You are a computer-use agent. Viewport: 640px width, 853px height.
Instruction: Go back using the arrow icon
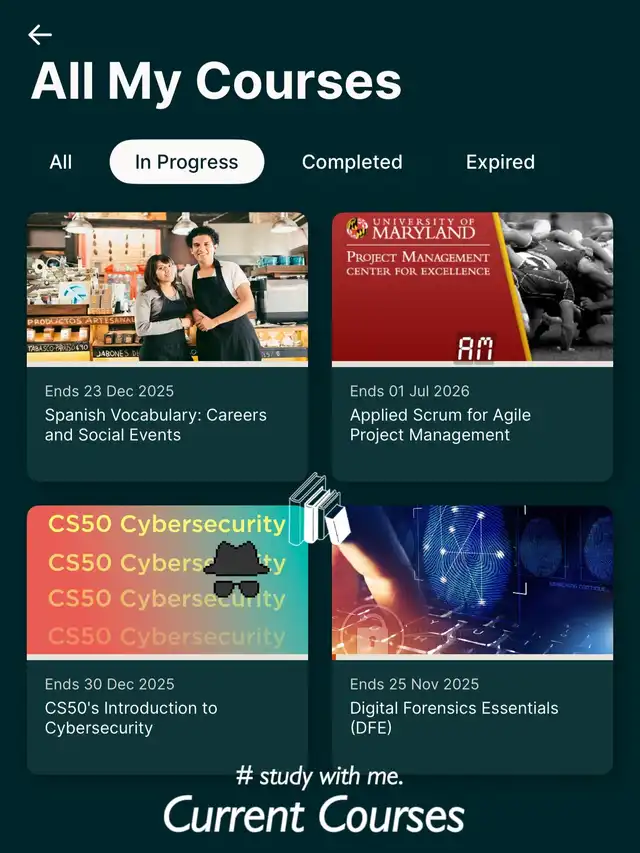click(40, 35)
